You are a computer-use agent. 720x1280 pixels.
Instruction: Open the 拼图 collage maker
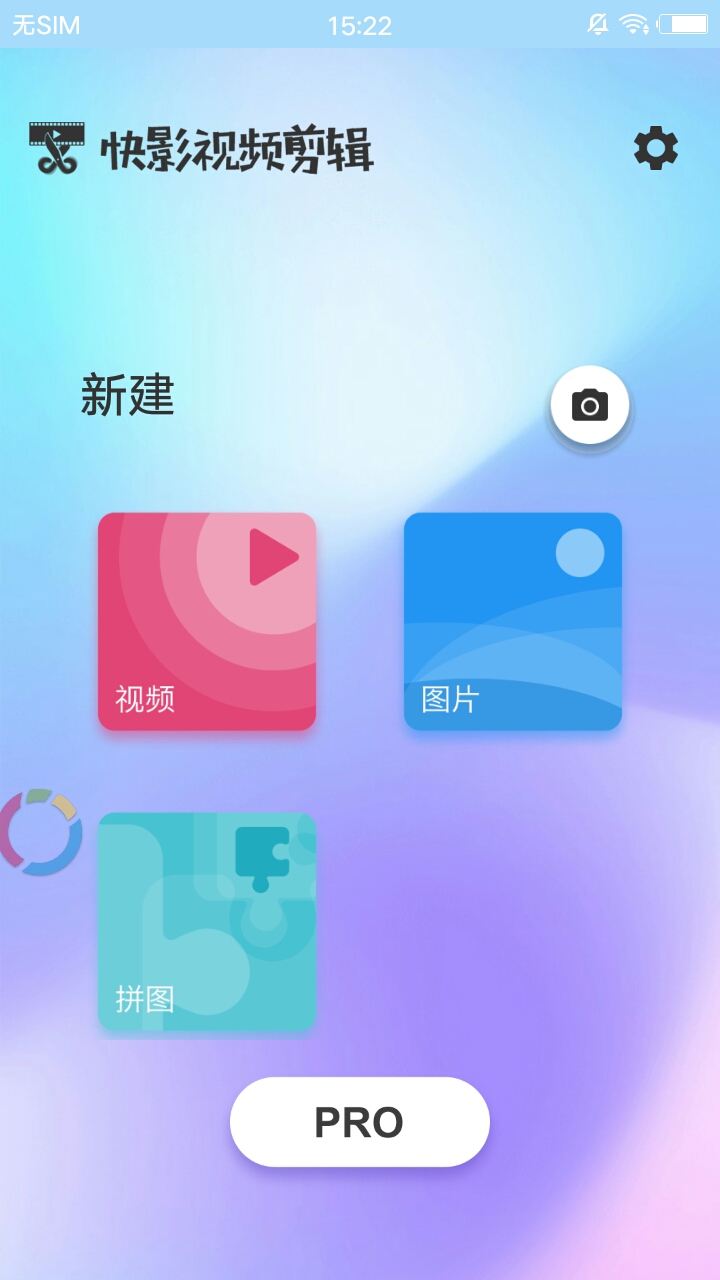click(x=207, y=921)
